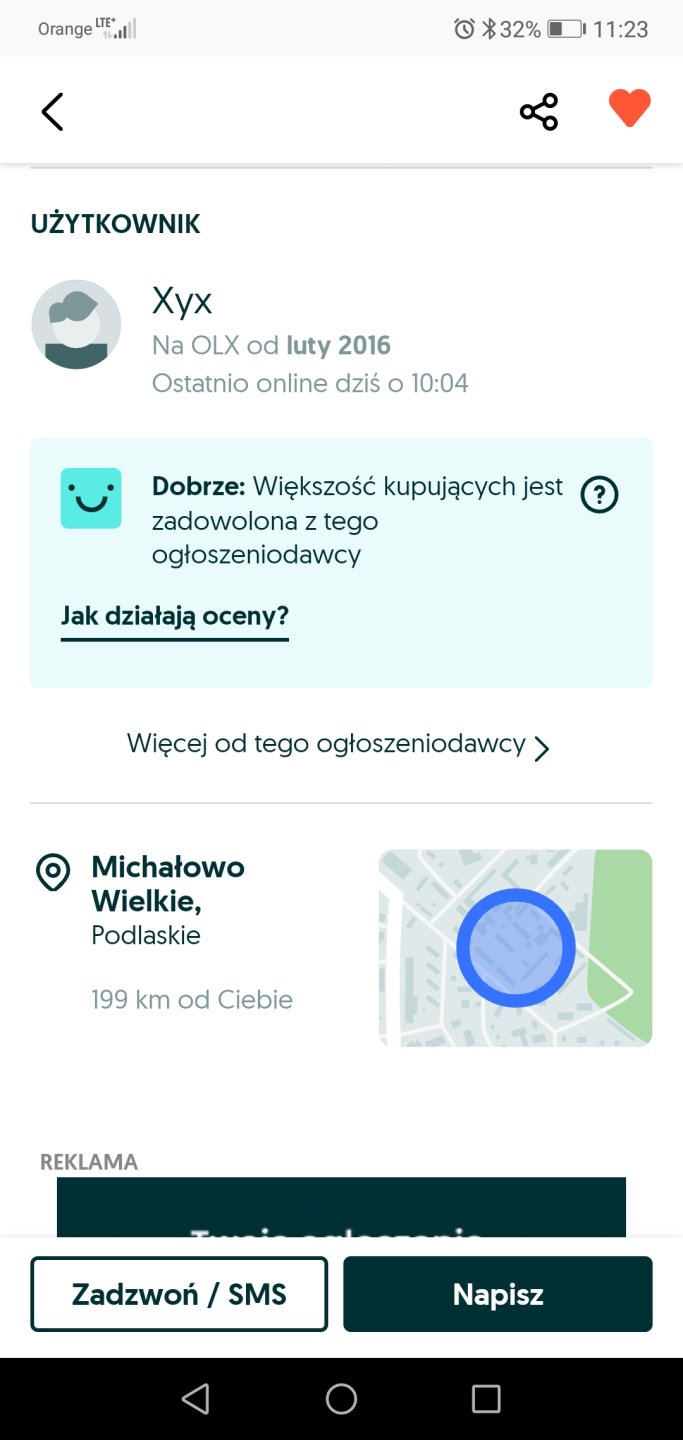Share this listing
This screenshot has height=1440, width=683.
539,111
